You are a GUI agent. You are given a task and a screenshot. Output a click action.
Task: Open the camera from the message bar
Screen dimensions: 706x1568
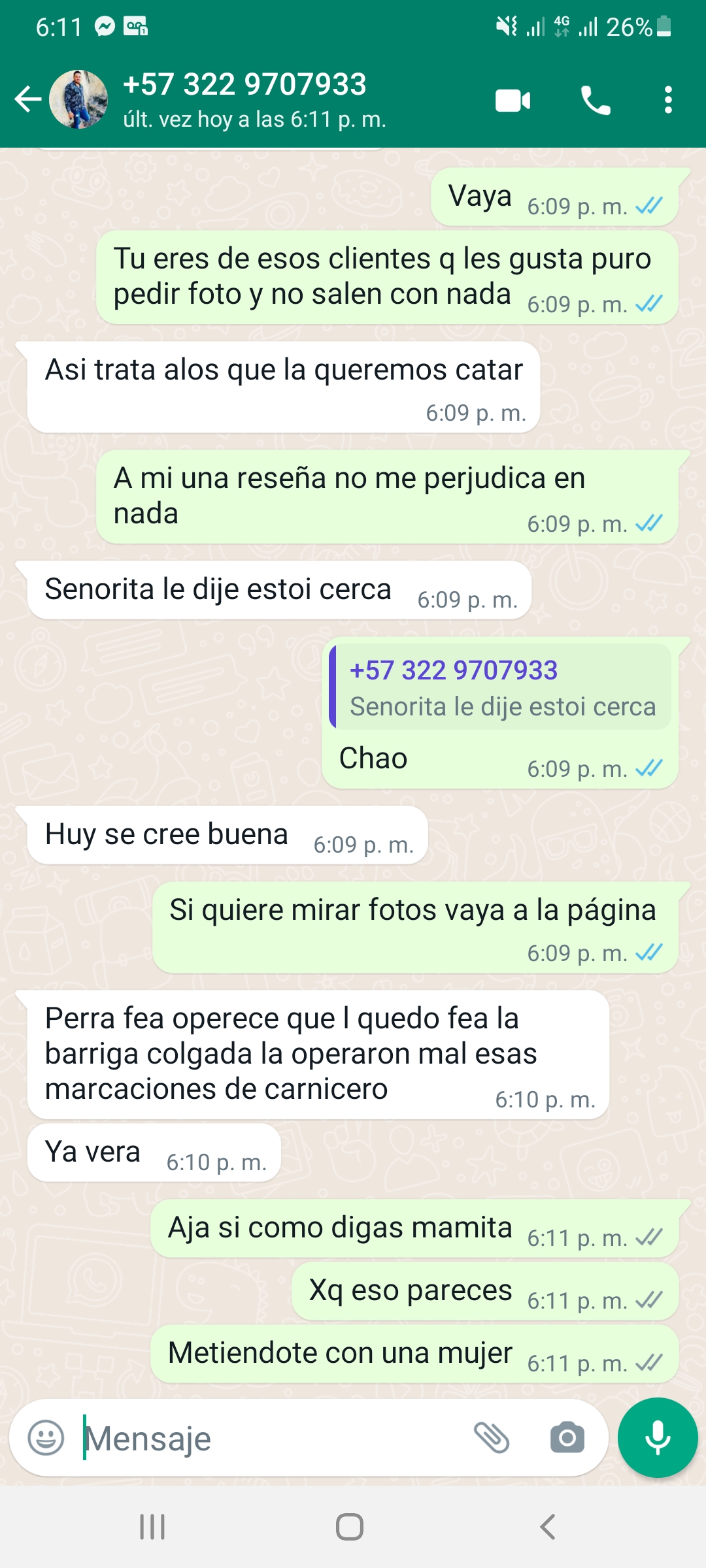click(567, 1438)
